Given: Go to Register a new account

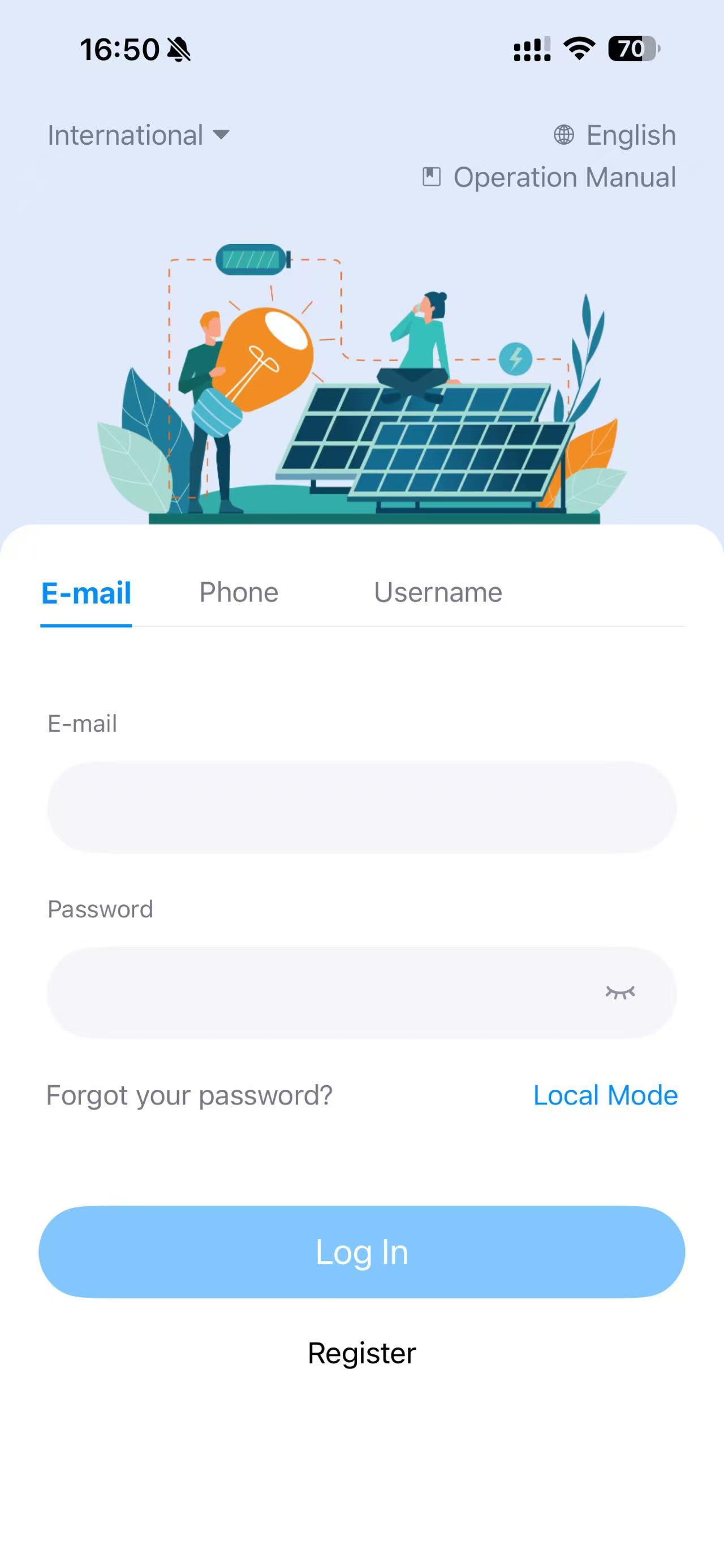Looking at the screenshot, I should [361, 1353].
